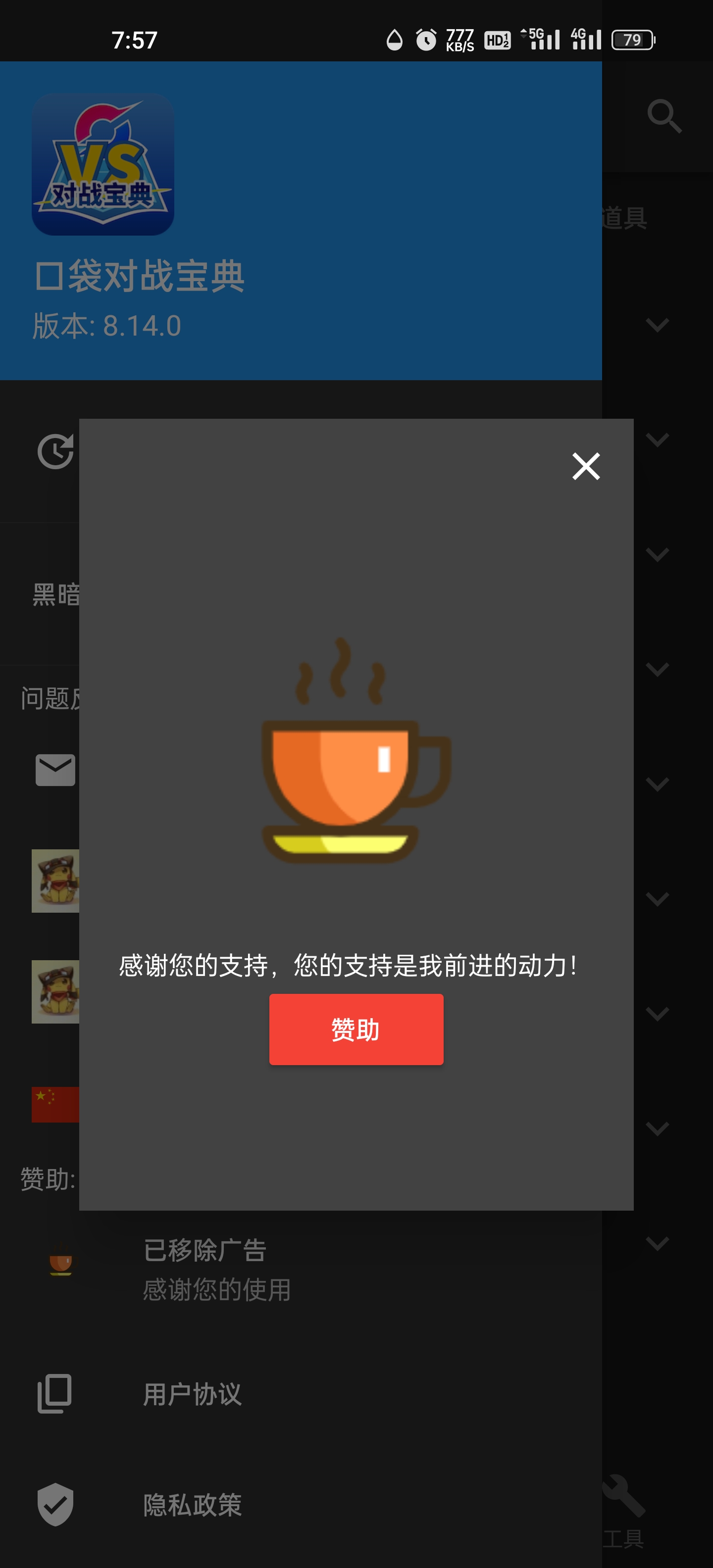Open the mail feedback icon
Screen dimensions: 713x1568
click(x=55, y=769)
